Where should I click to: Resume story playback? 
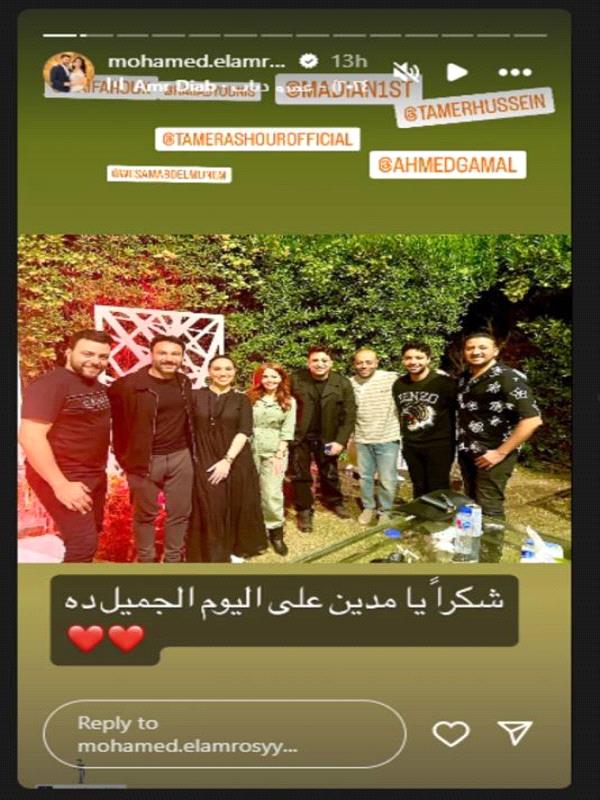point(456,72)
